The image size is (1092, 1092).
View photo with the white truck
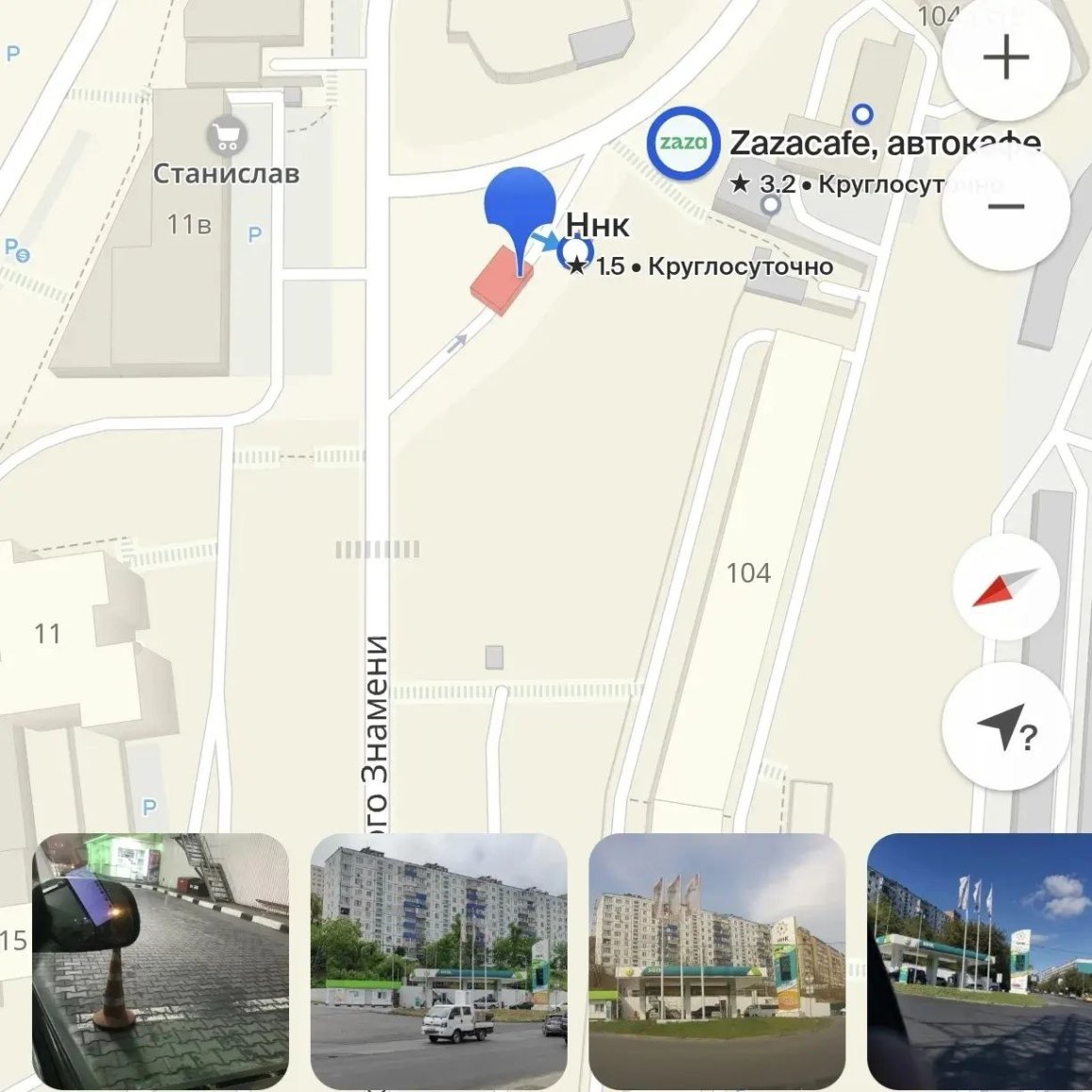coord(439,960)
